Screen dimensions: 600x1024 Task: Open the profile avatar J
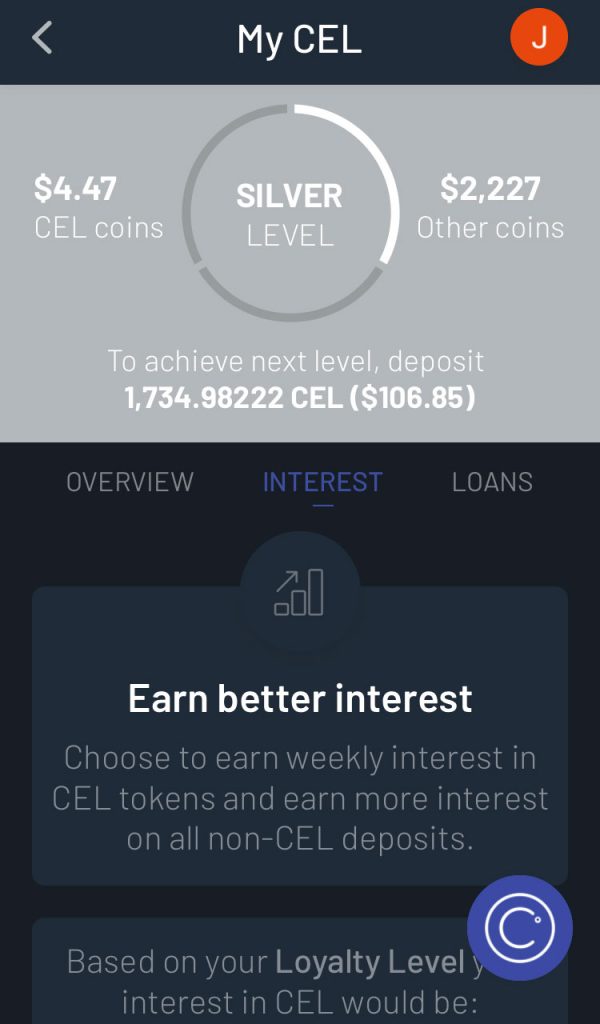coord(539,38)
